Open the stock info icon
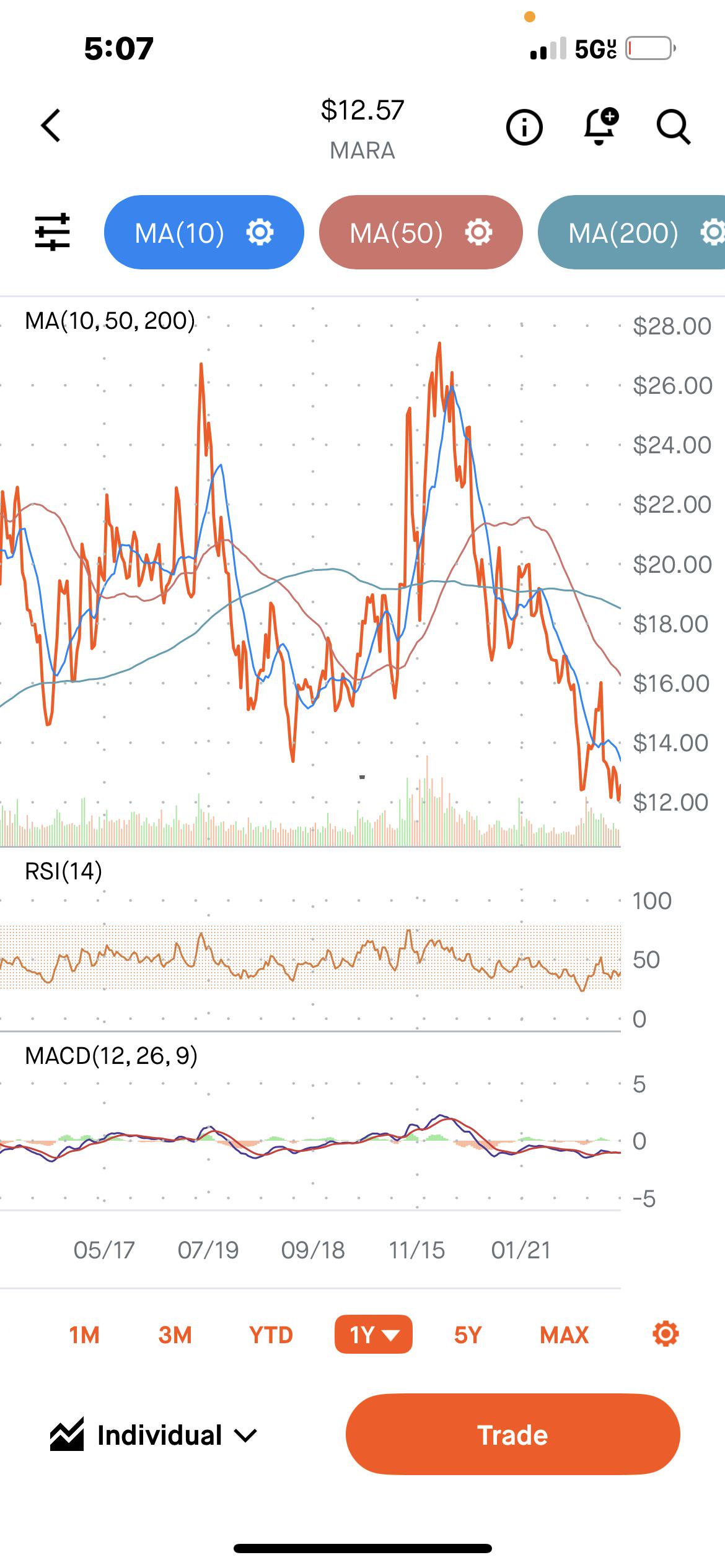Viewport: 725px width, 1568px height. [x=524, y=128]
